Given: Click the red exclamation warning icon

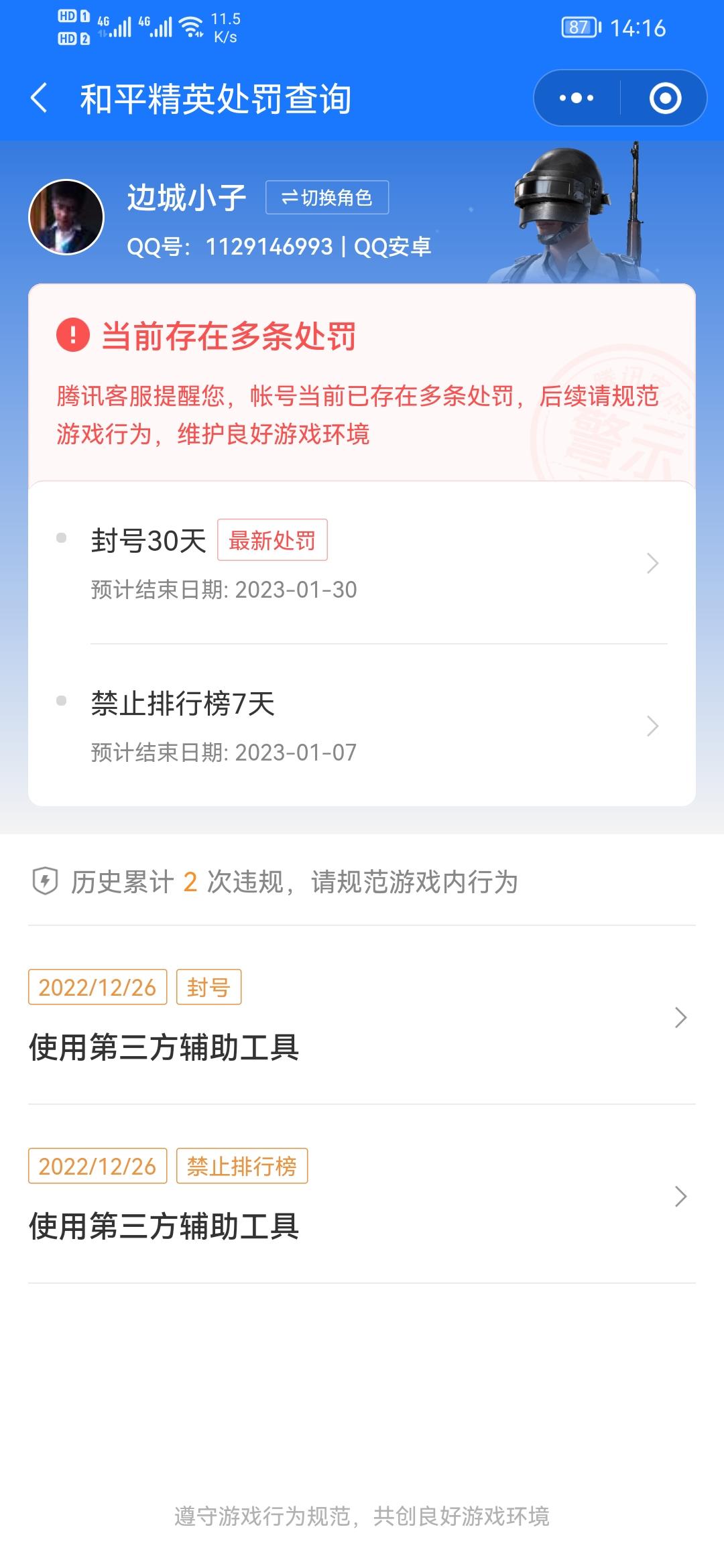Looking at the screenshot, I should point(74,338).
